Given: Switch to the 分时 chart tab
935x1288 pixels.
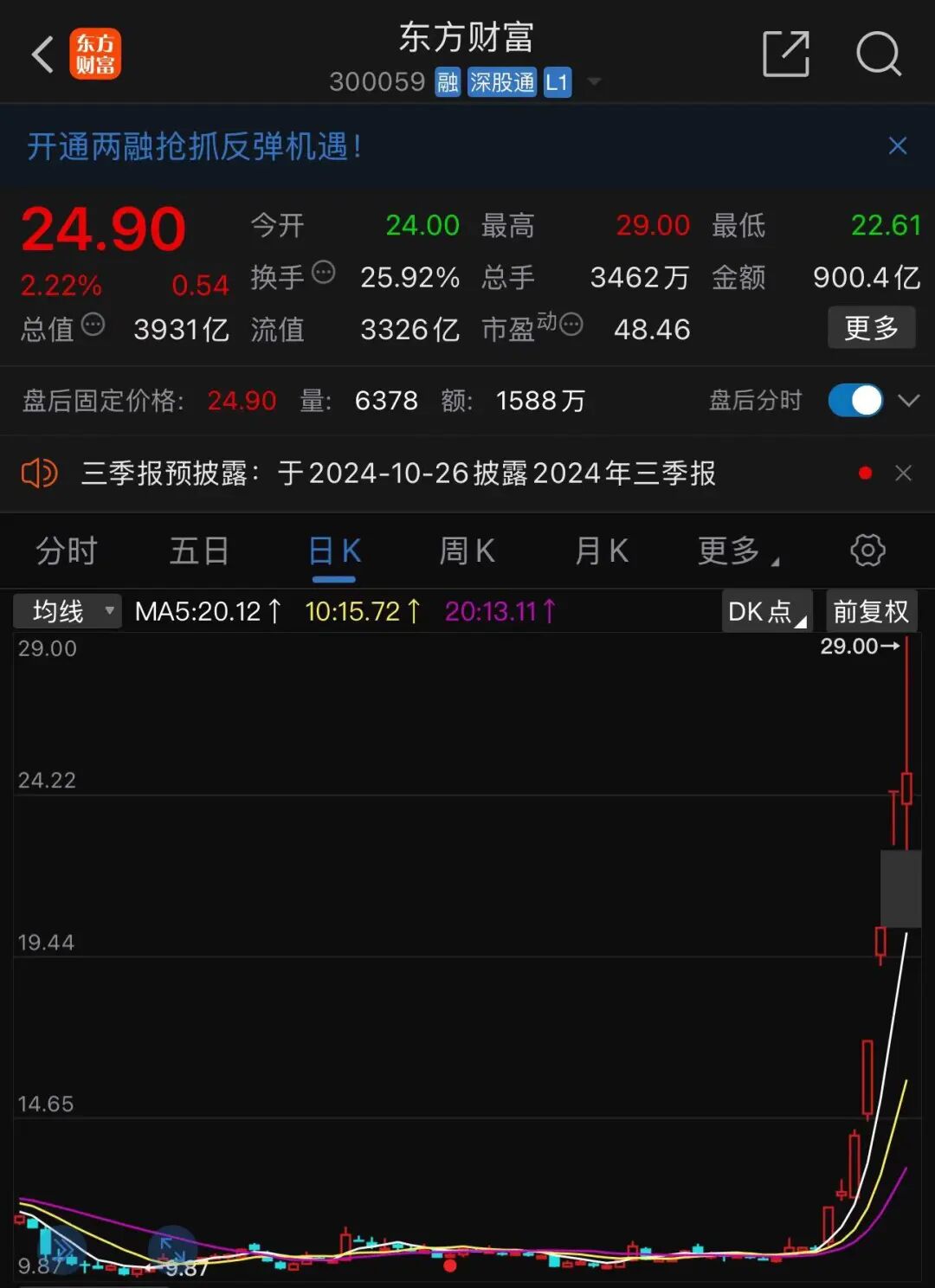Looking at the screenshot, I should tap(66, 551).
